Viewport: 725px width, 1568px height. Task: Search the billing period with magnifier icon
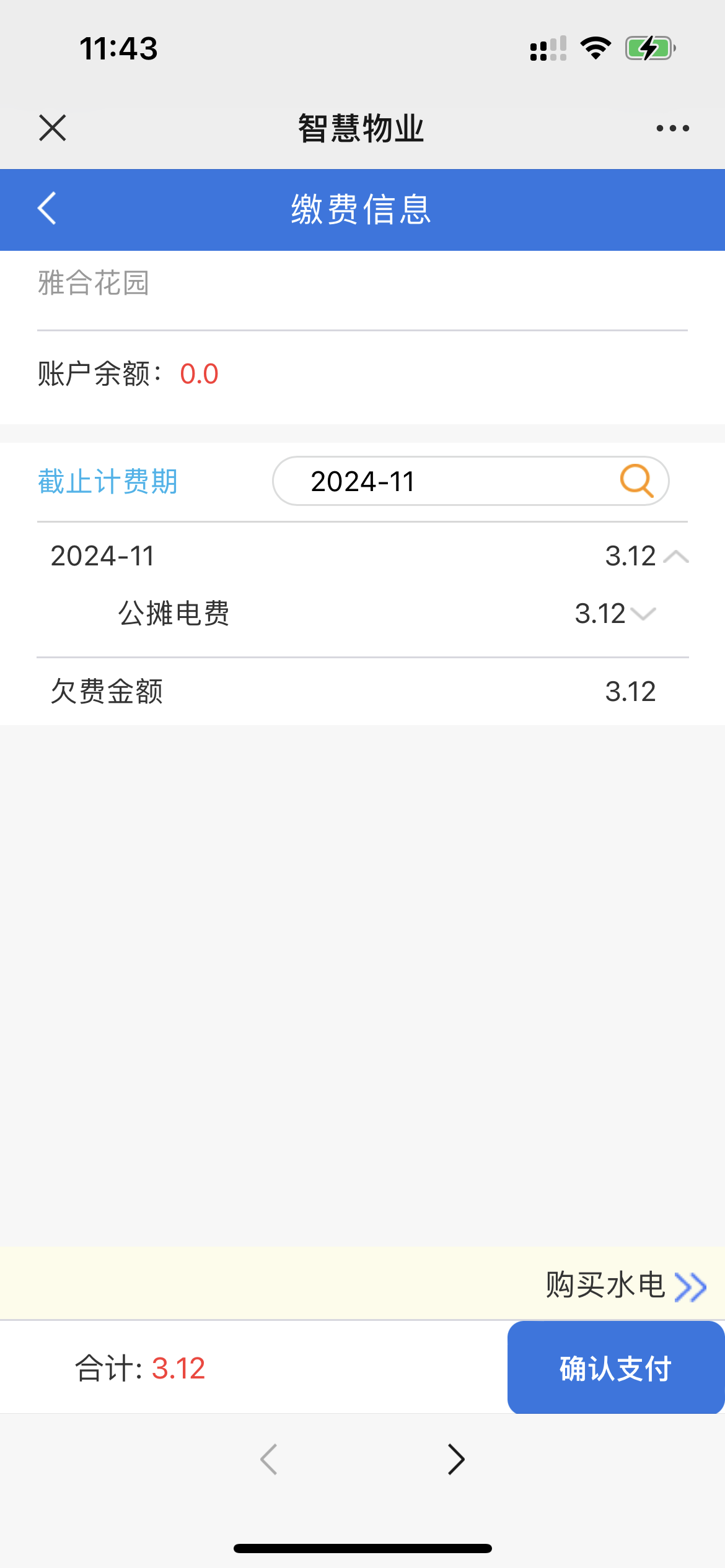[x=636, y=481]
